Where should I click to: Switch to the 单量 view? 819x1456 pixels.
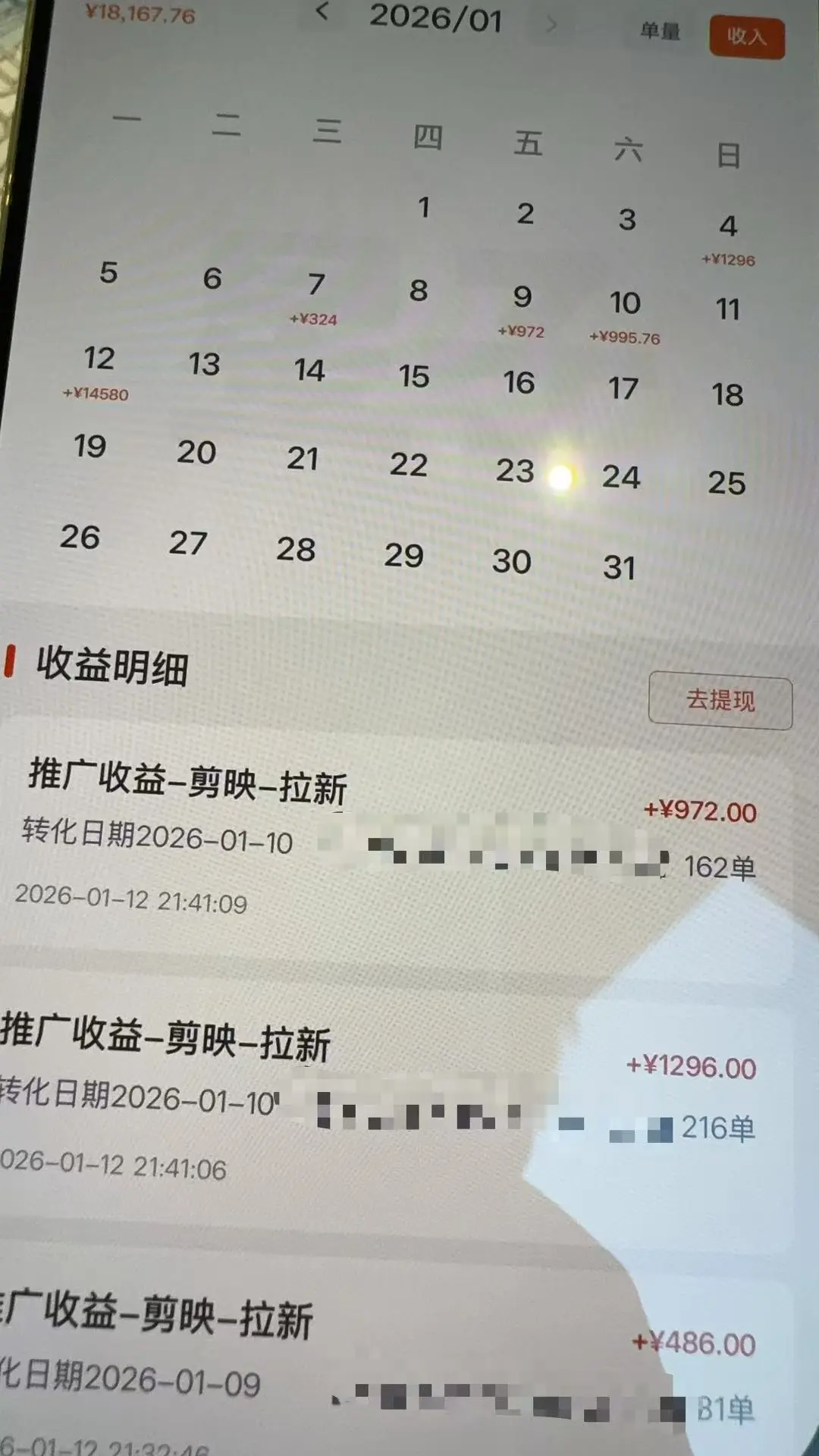(660, 31)
